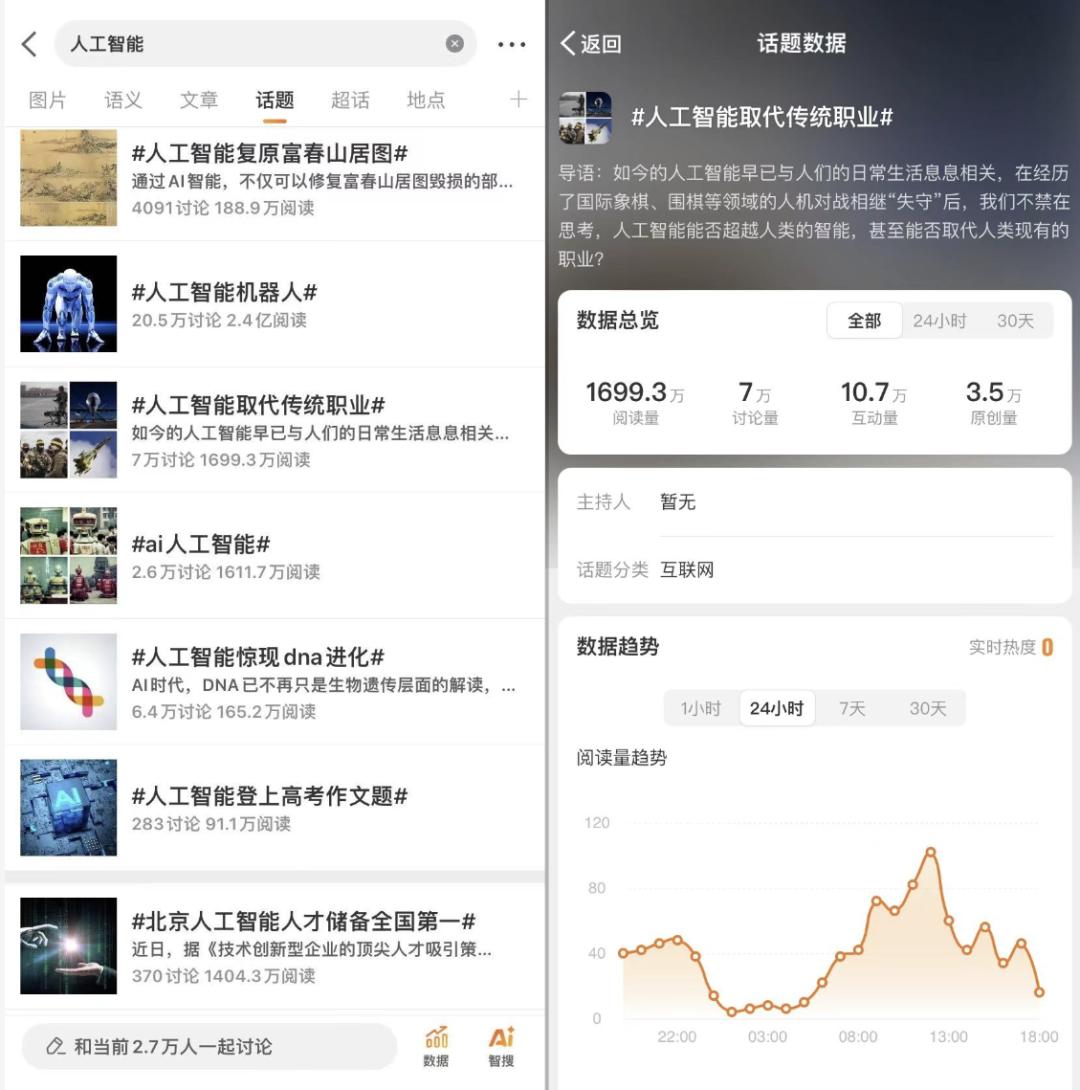Open the three-dot overflow menu
The image size is (1080, 1090).
point(511,44)
